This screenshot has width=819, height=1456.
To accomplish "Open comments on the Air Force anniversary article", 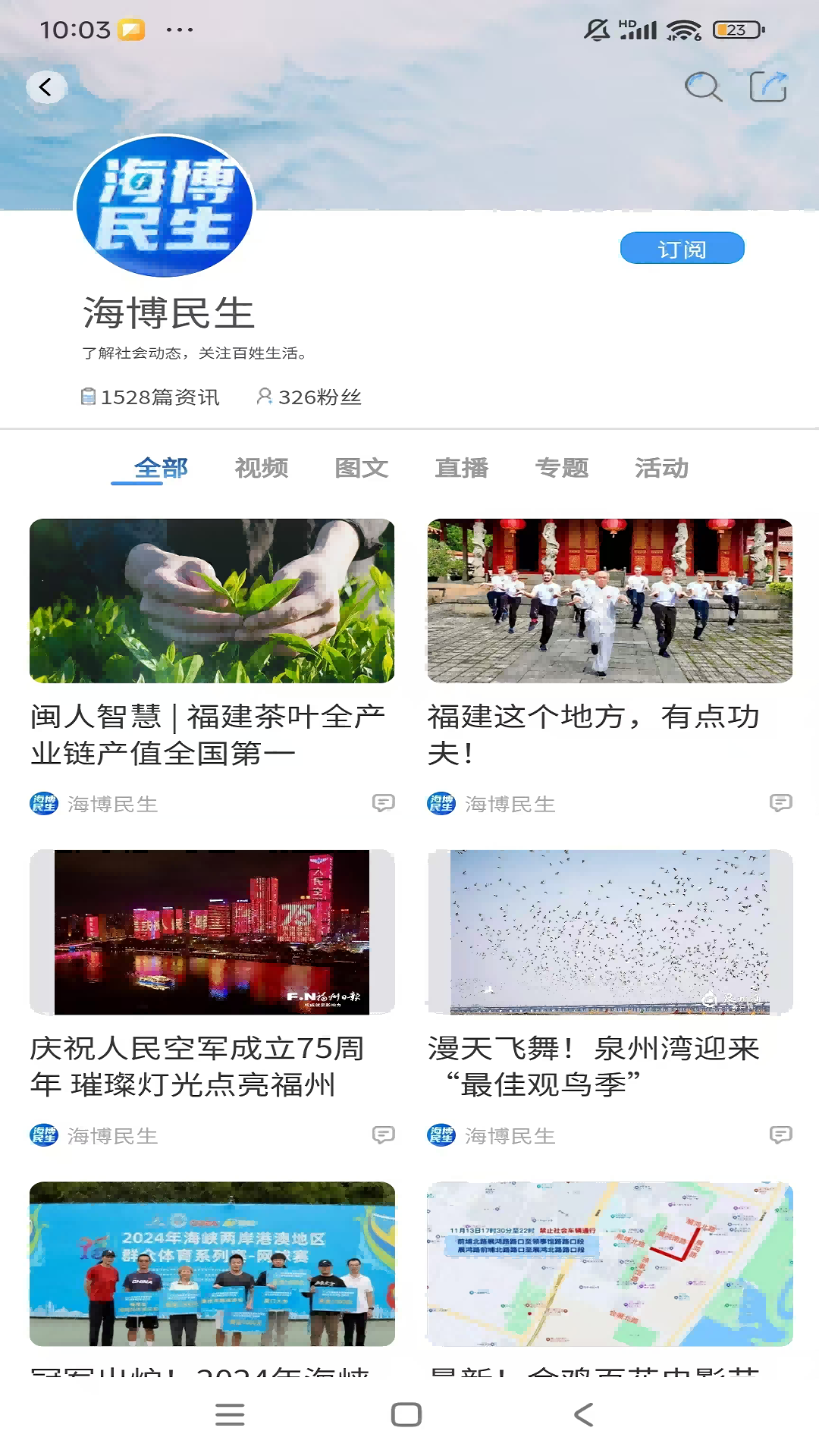I will pos(383,1135).
